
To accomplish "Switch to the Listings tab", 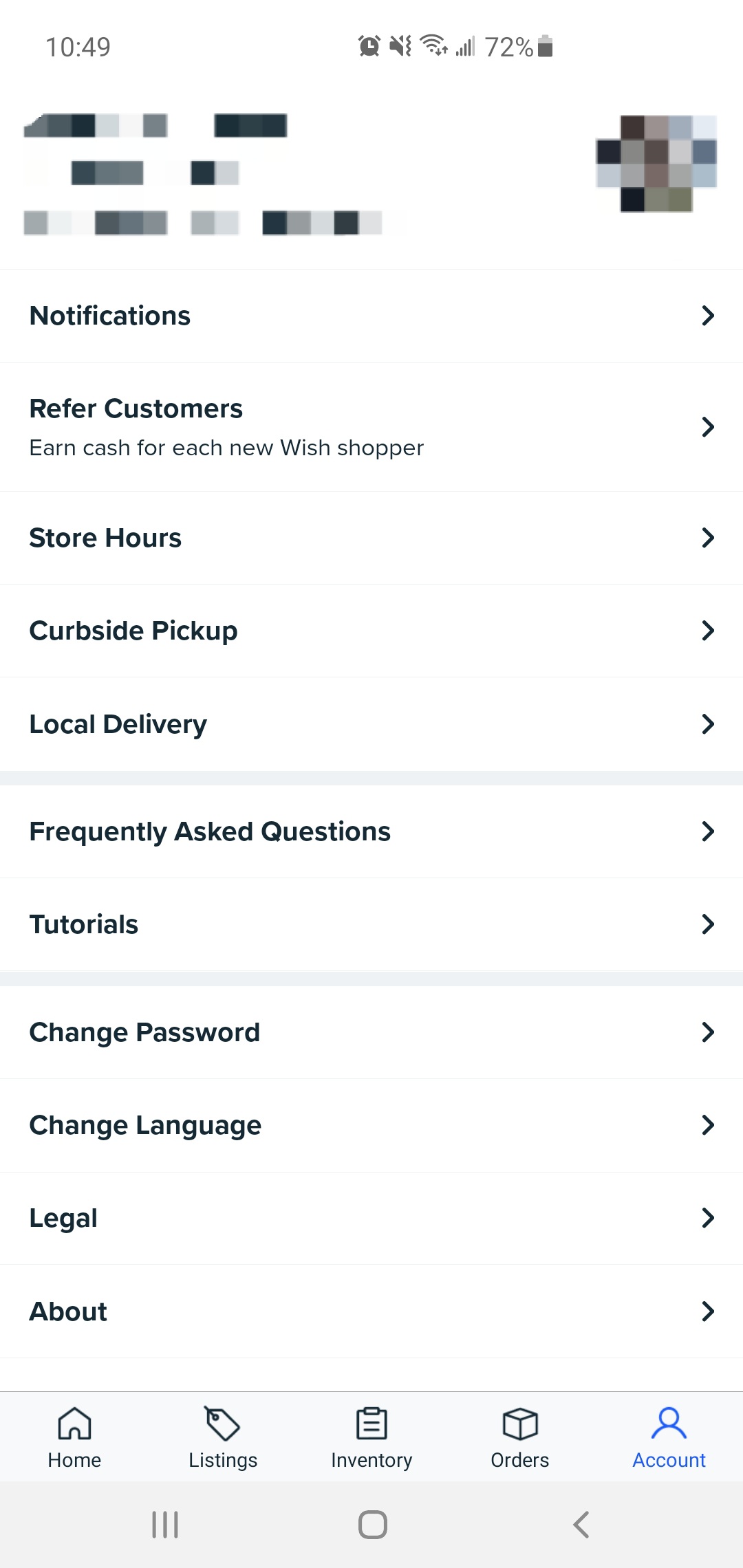I will pos(223,1437).
